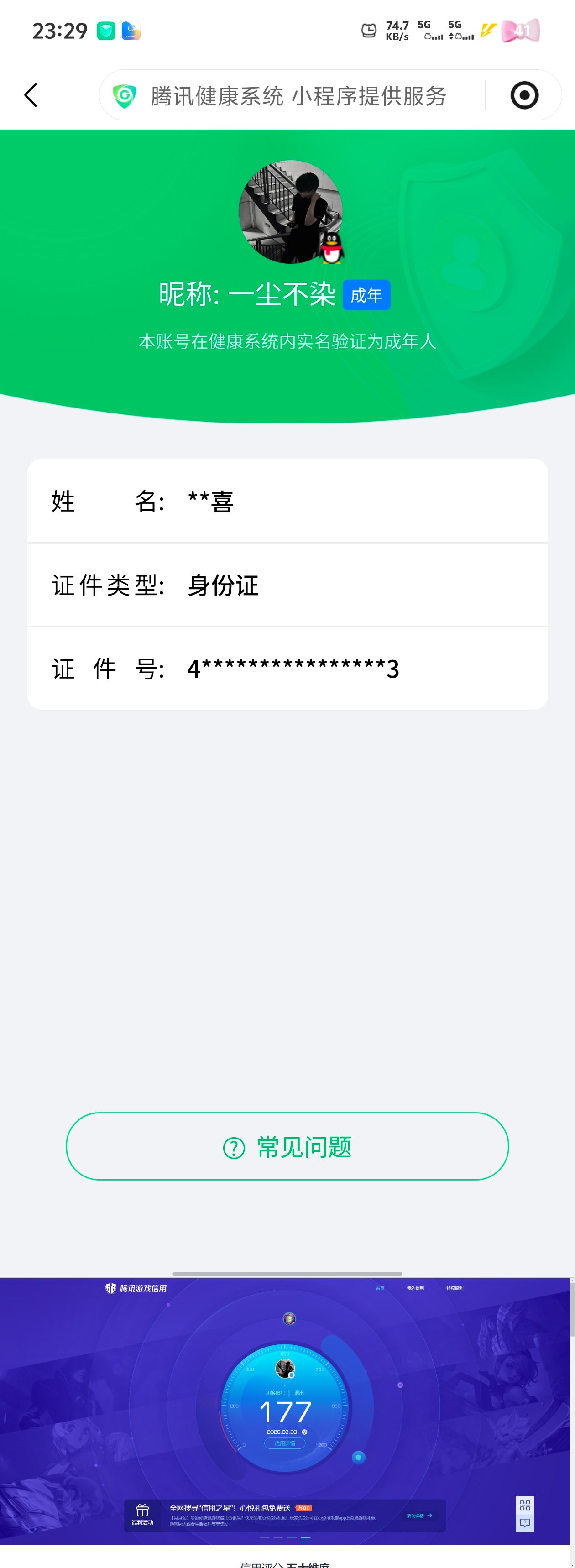Tap the user avatar photo
The width and height of the screenshot is (575, 1568).
[x=291, y=211]
